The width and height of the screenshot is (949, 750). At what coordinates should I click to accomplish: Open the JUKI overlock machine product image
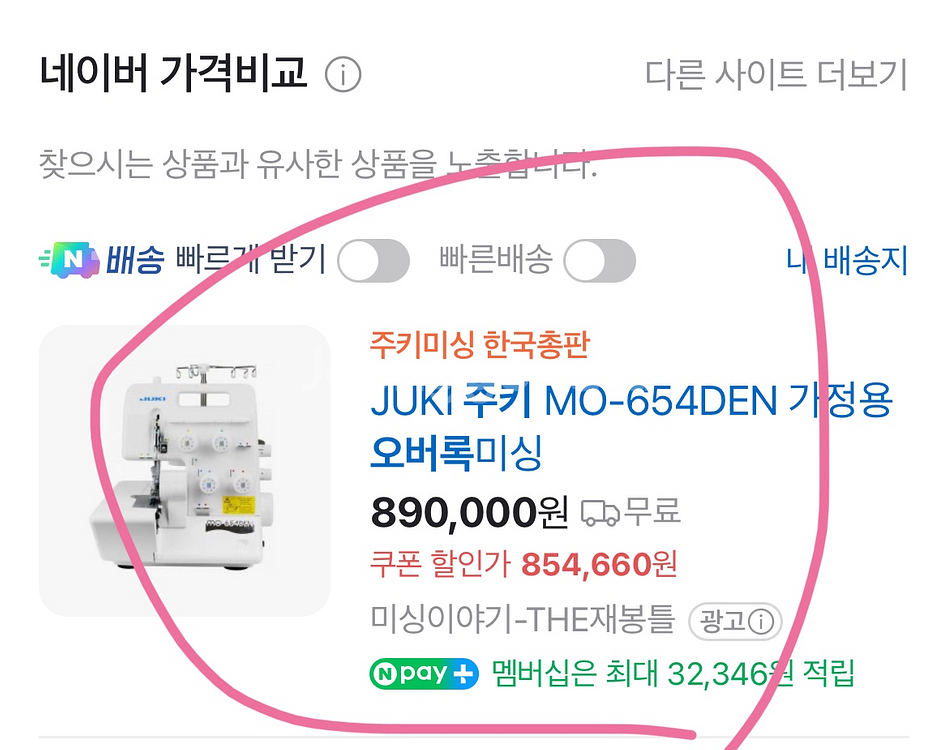pyautogui.click(x=185, y=470)
